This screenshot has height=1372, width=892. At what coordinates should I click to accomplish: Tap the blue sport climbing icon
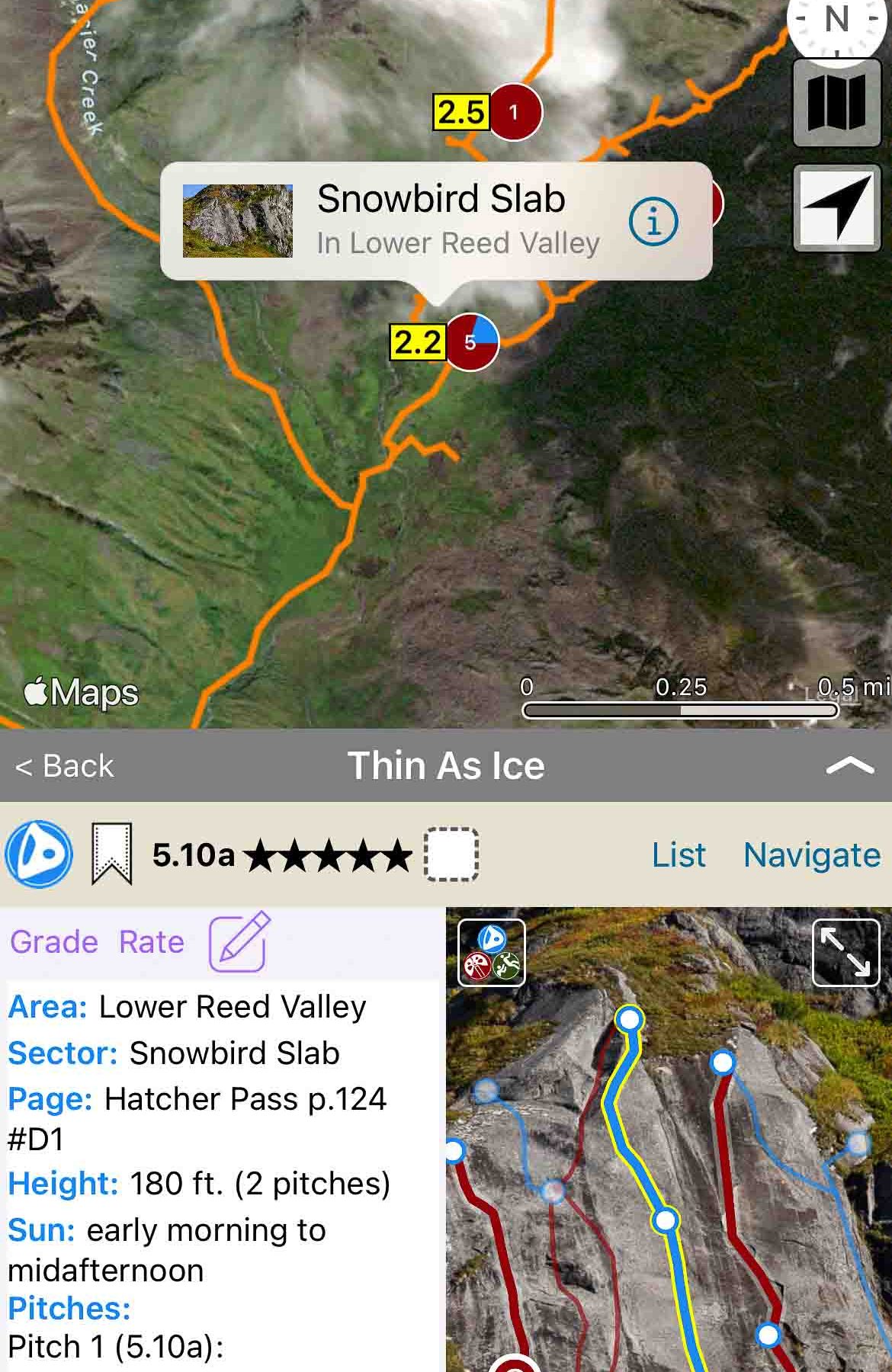click(39, 854)
